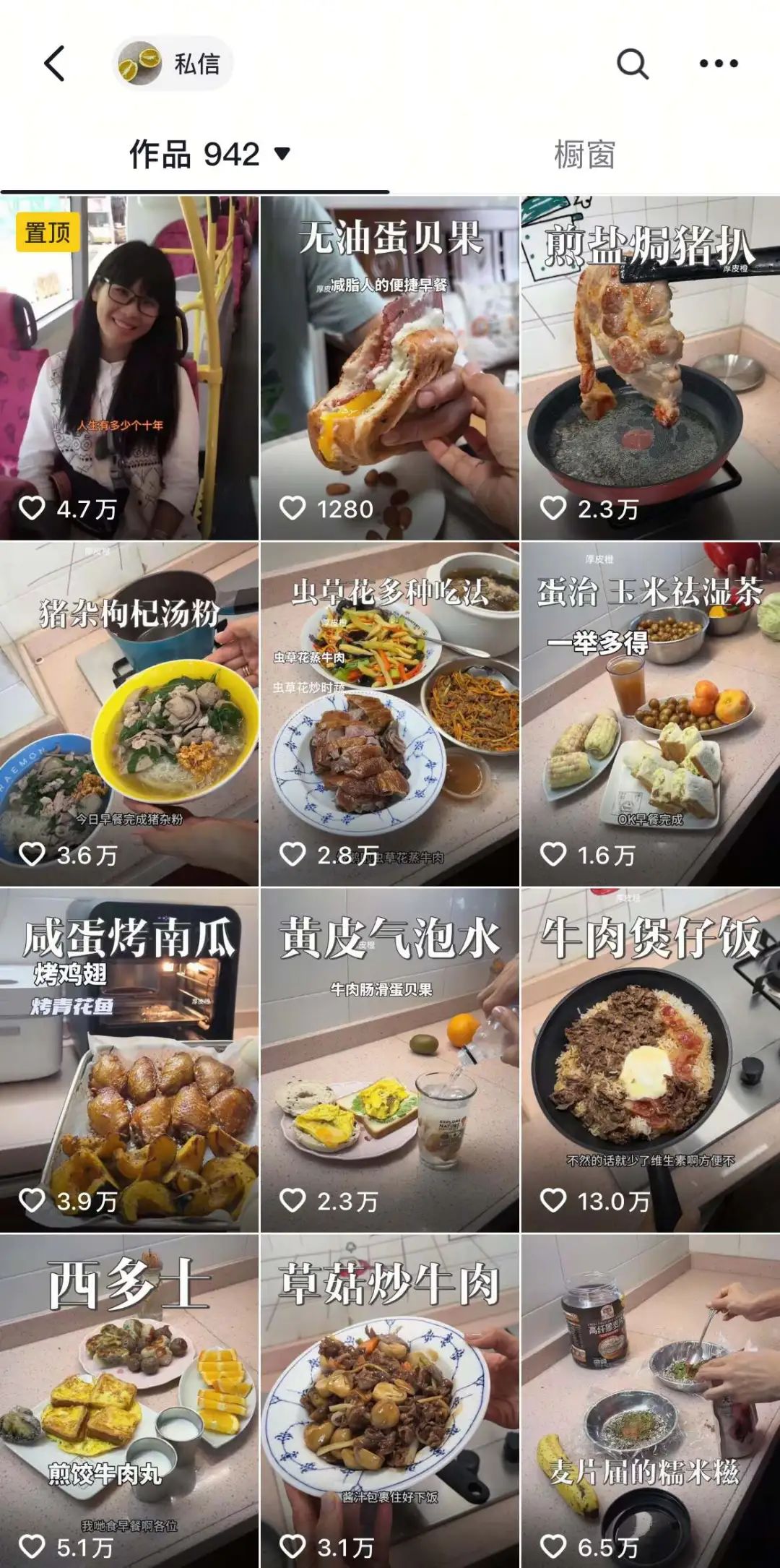This screenshot has height=1568, width=780.
Task: Open the 草菇炒牛肉 video
Action: coord(389,1402)
